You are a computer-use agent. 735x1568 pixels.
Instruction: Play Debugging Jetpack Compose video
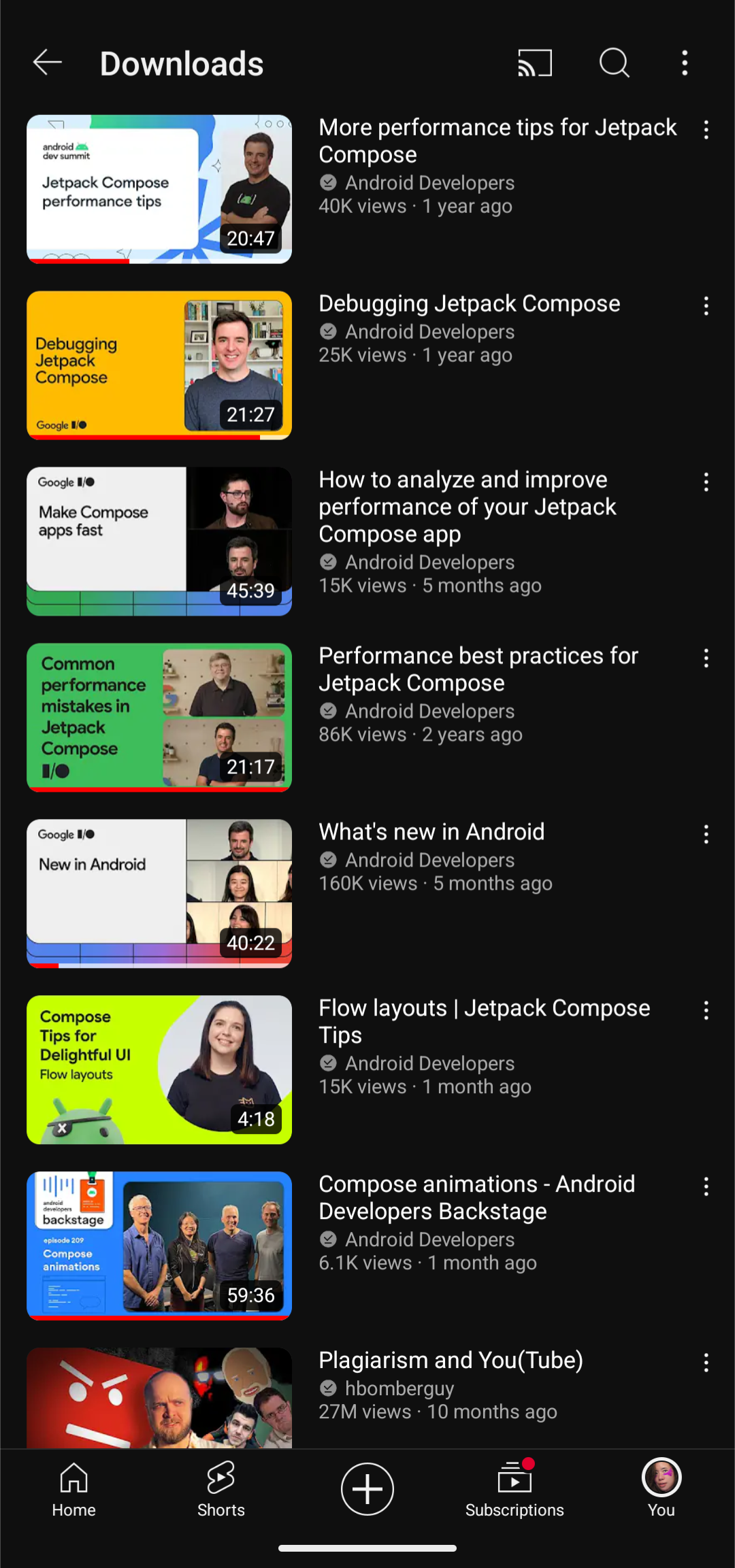coord(159,365)
